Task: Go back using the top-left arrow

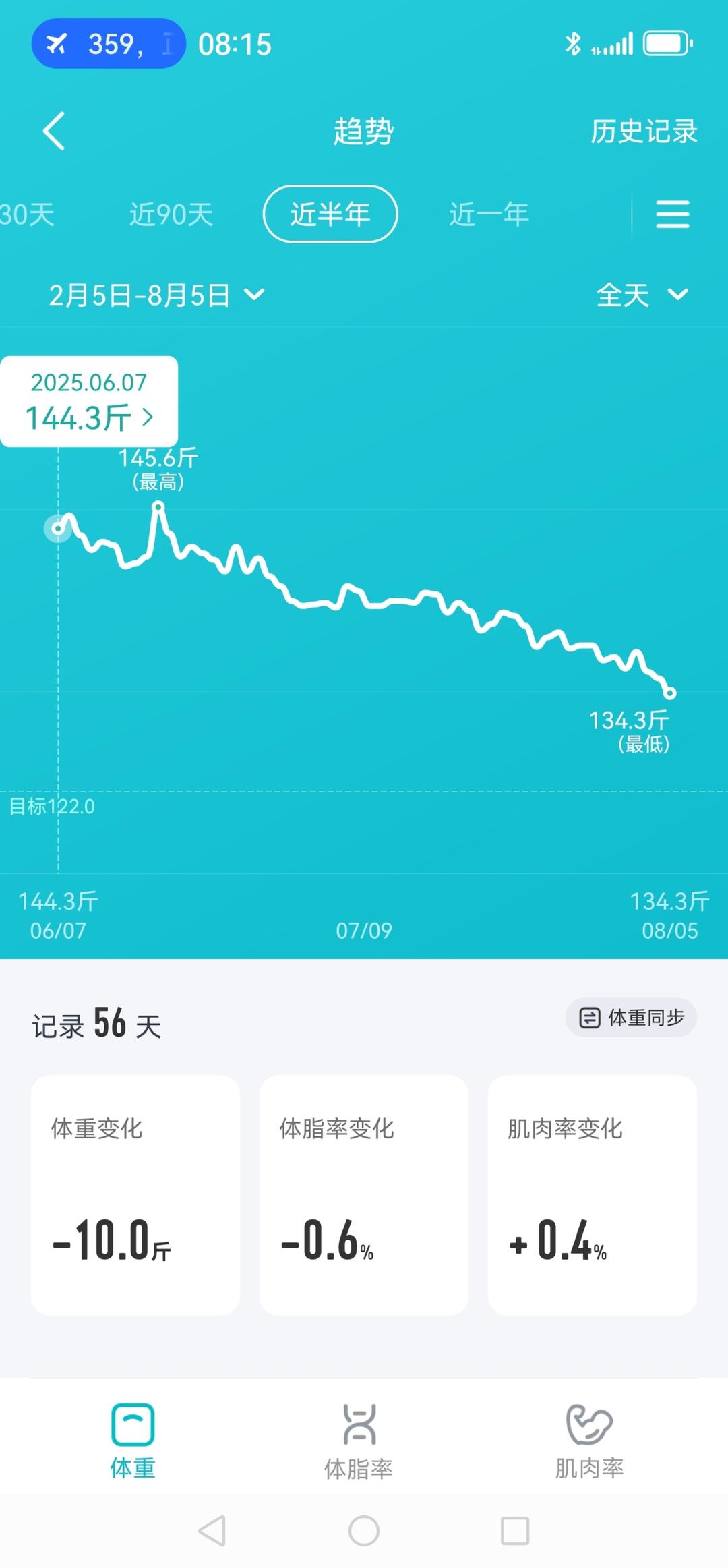Action: pos(54,131)
